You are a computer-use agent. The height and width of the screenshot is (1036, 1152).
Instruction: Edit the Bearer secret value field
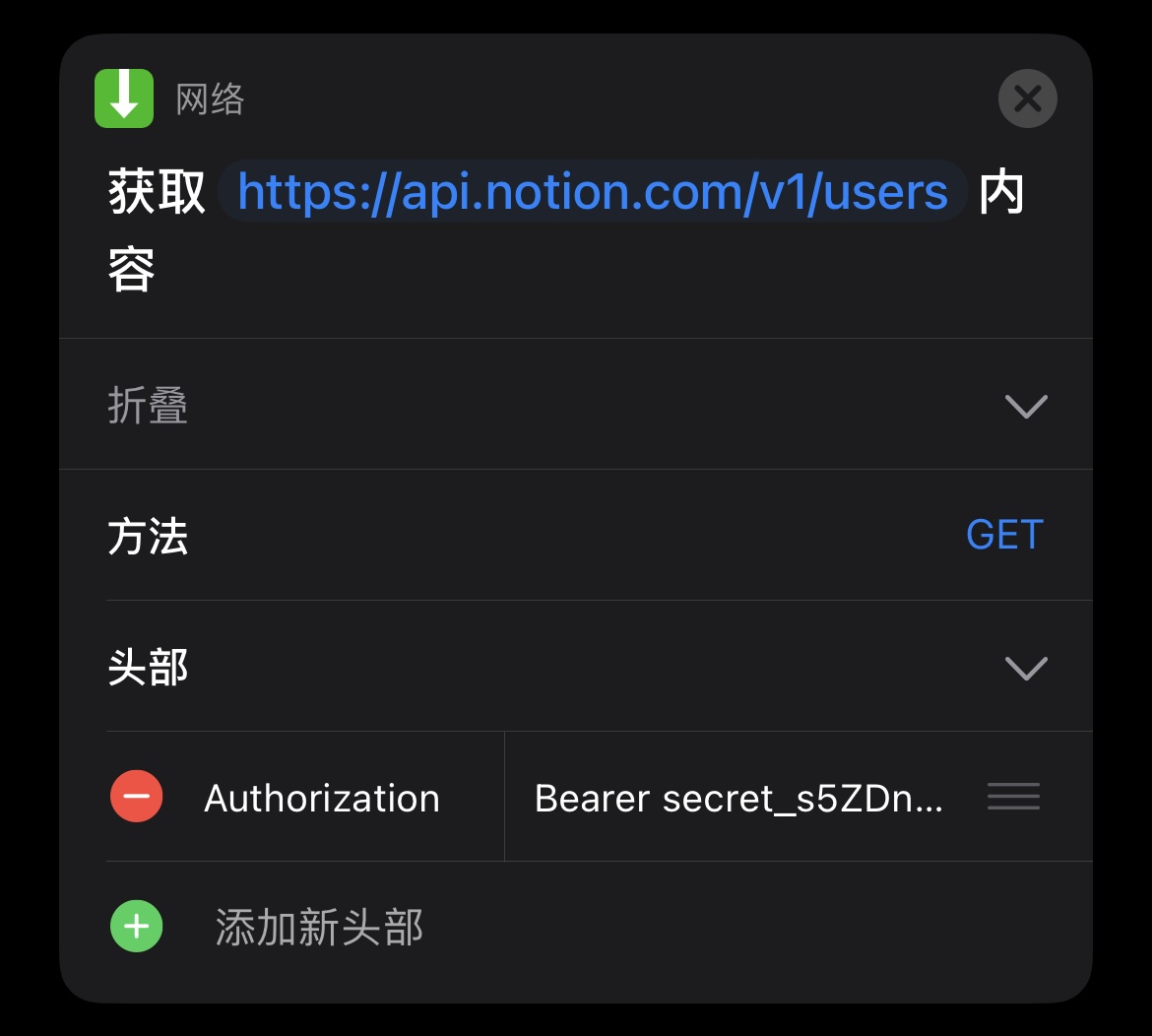(x=738, y=798)
